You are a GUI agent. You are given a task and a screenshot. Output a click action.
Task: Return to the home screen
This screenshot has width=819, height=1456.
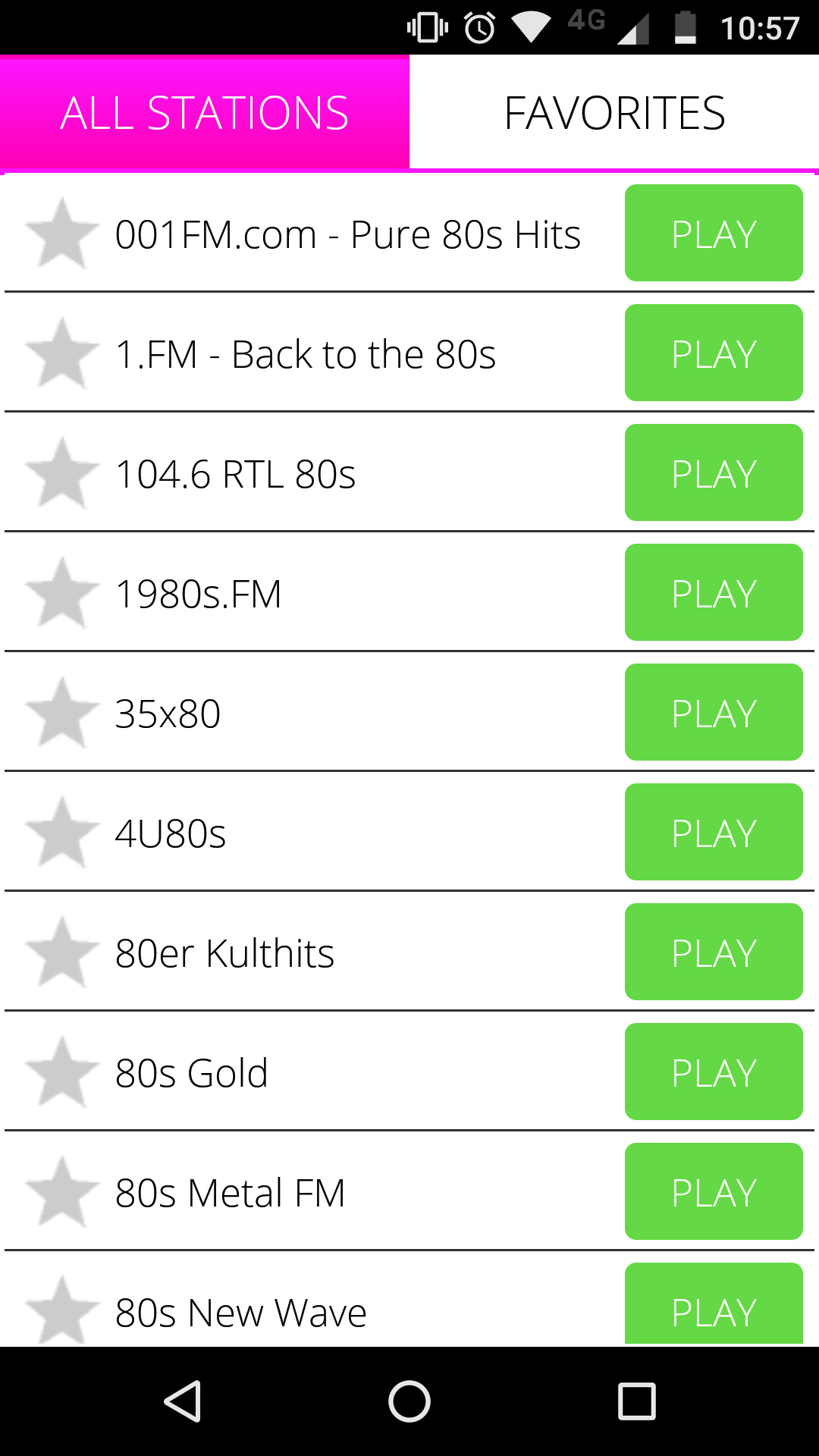(409, 1401)
